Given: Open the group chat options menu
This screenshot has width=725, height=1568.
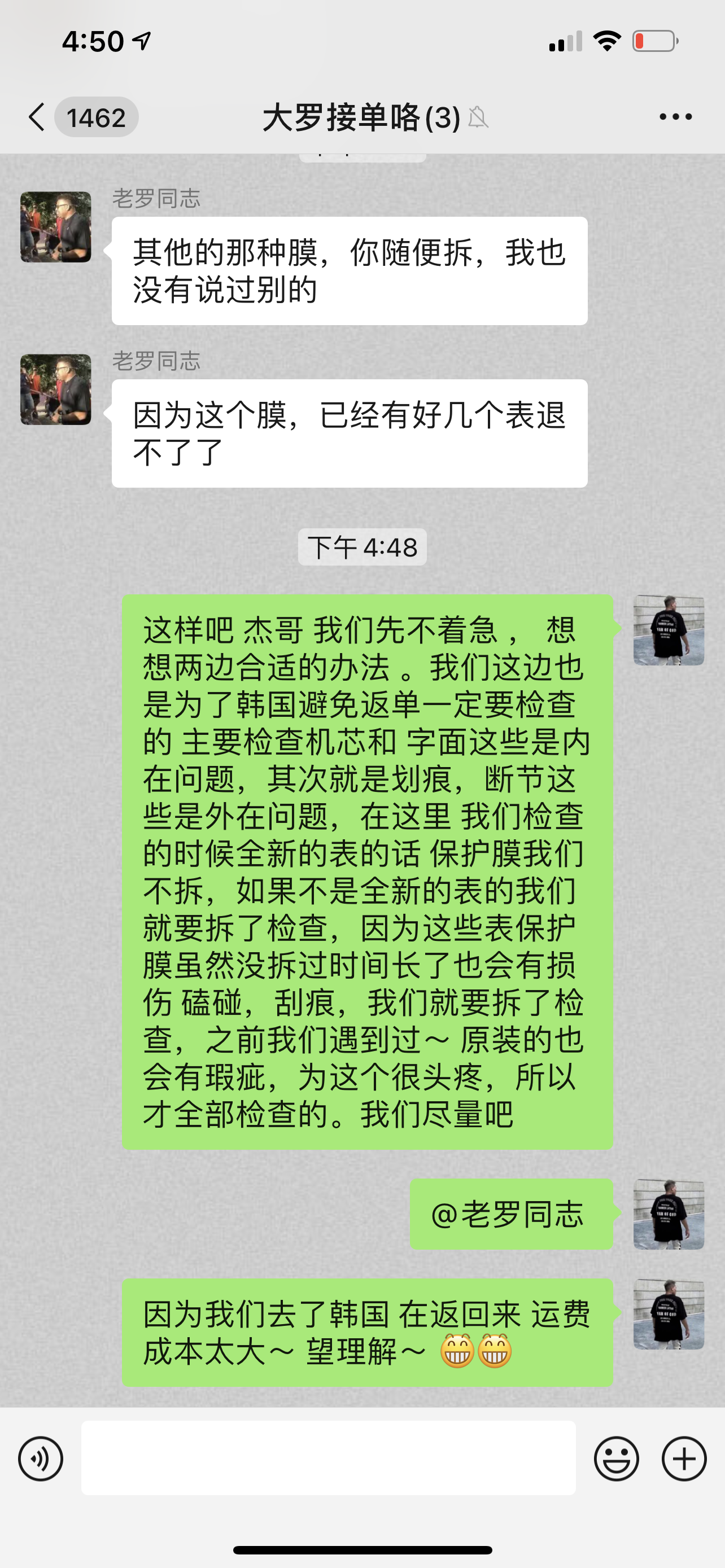Looking at the screenshot, I should click(x=676, y=117).
